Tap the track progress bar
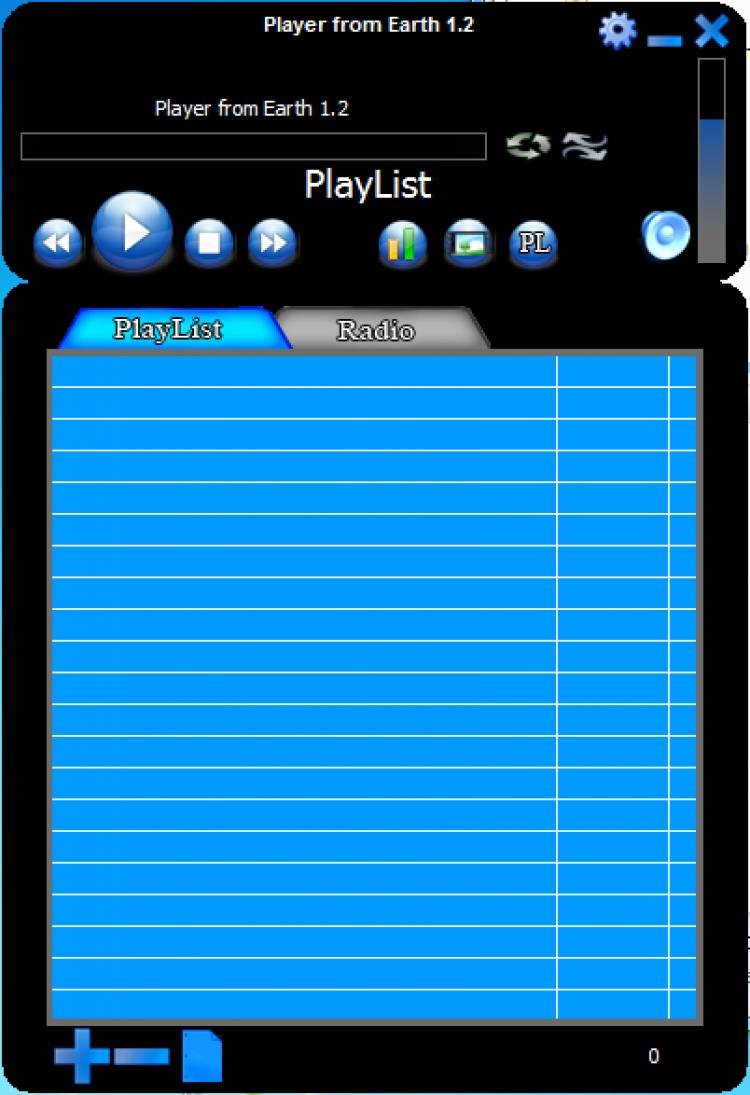This screenshot has width=750, height=1095. tap(253, 147)
